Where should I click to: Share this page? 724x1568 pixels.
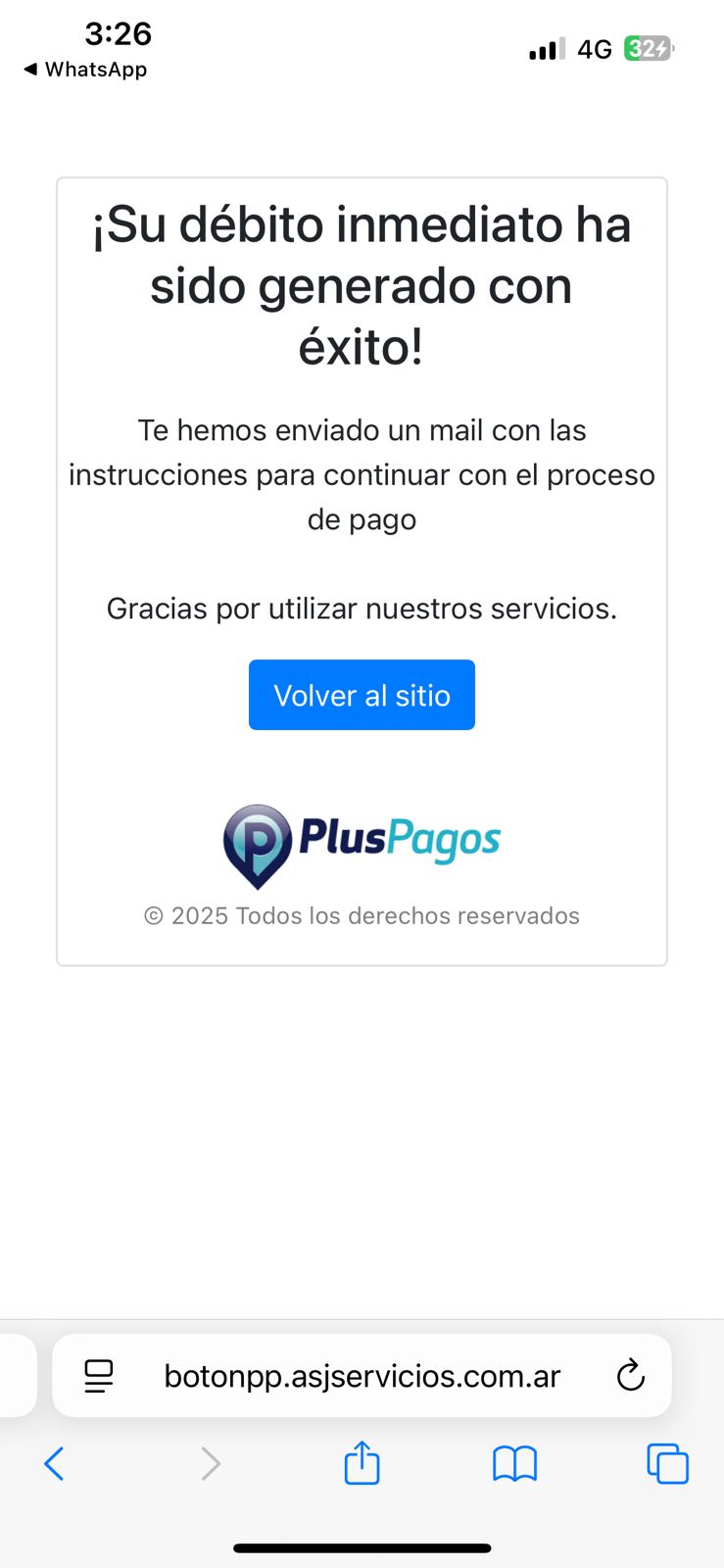point(362,1464)
